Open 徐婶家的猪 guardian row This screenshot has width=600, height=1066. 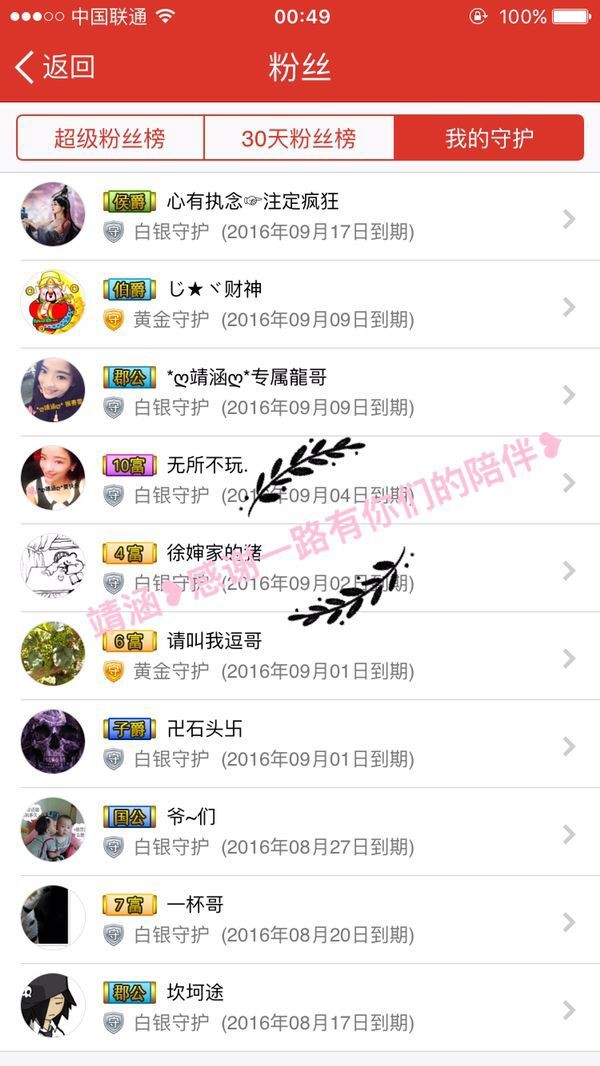click(300, 569)
